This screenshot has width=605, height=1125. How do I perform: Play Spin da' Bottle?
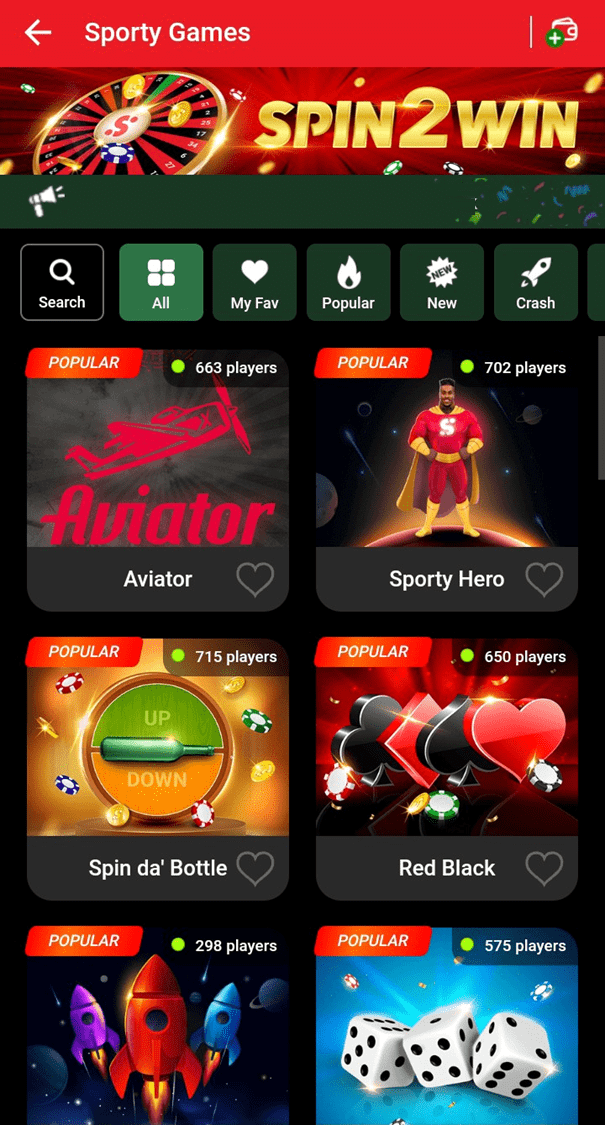pos(157,750)
